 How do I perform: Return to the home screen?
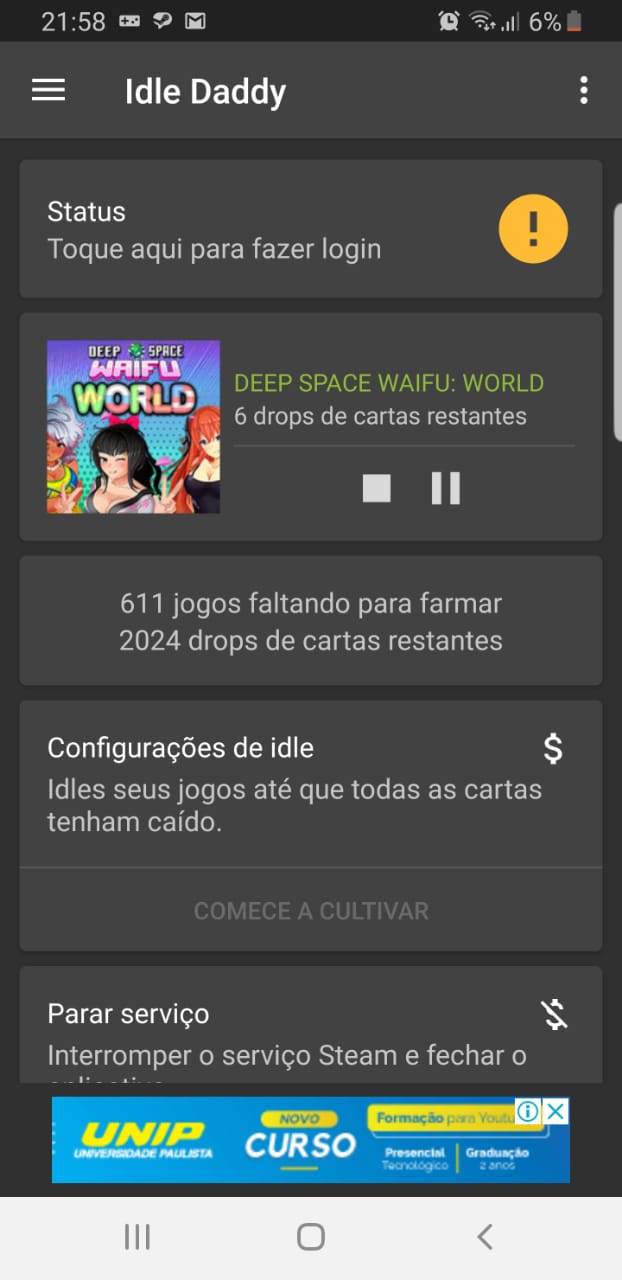[311, 1237]
